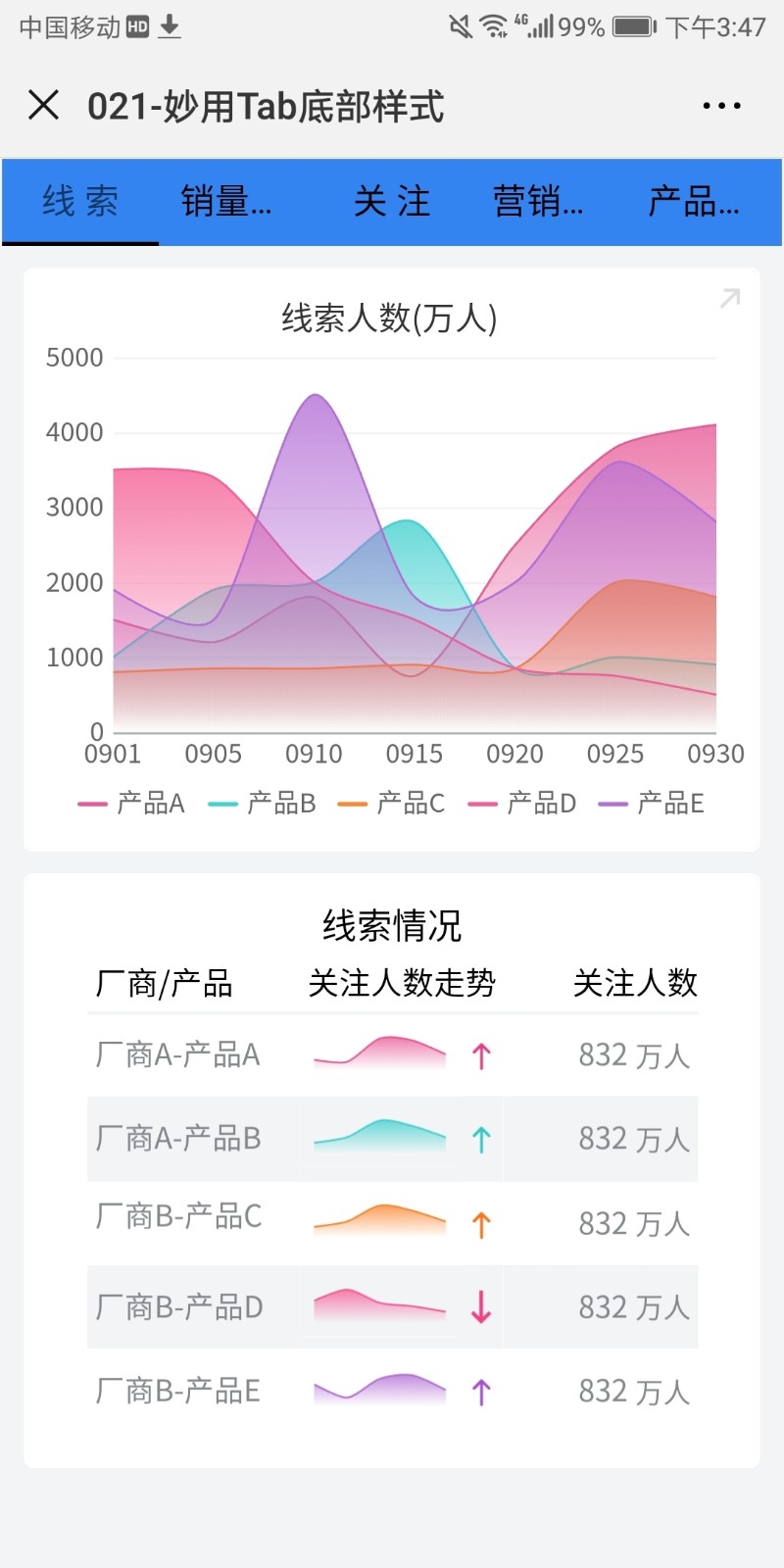Hide 产品E series via the legend
This screenshot has height=1568, width=784.
click(653, 804)
